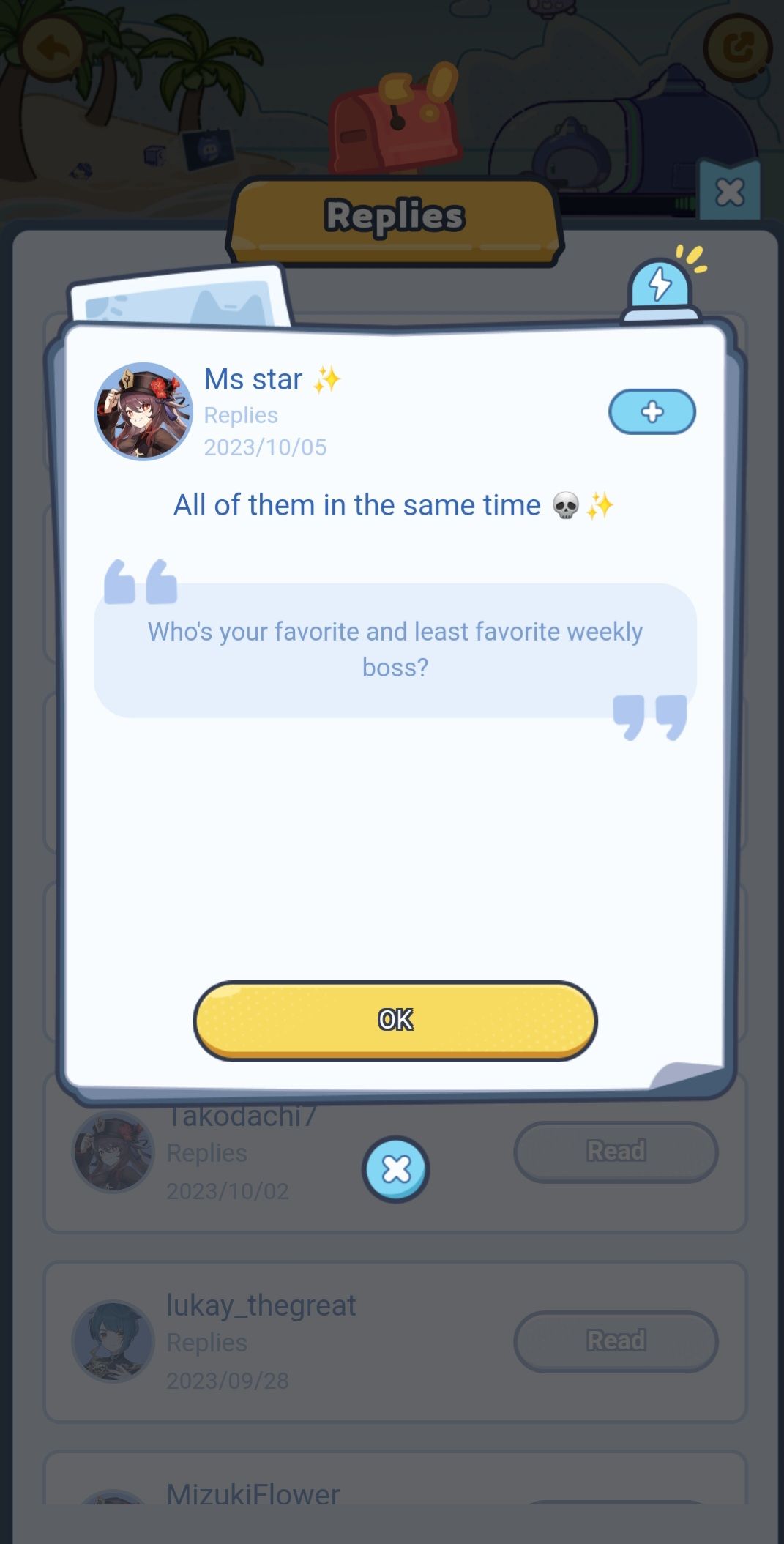This screenshot has width=784, height=1544.
Task: Tap the date 2023/10/05 under Ms star
Action: (x=265, y=447)
